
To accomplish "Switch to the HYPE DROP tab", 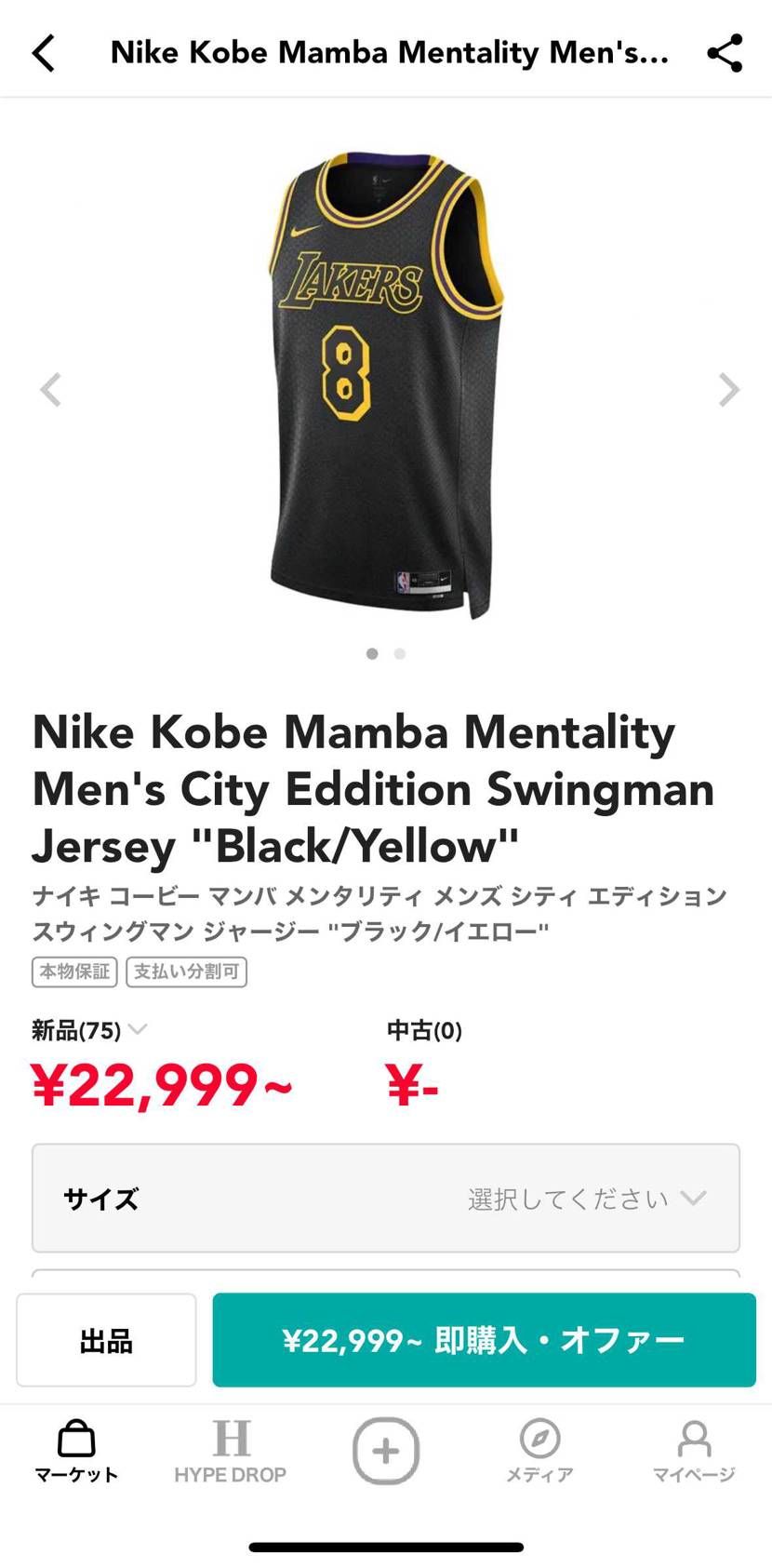I will pyautogui.click(x=231, y=1454).
